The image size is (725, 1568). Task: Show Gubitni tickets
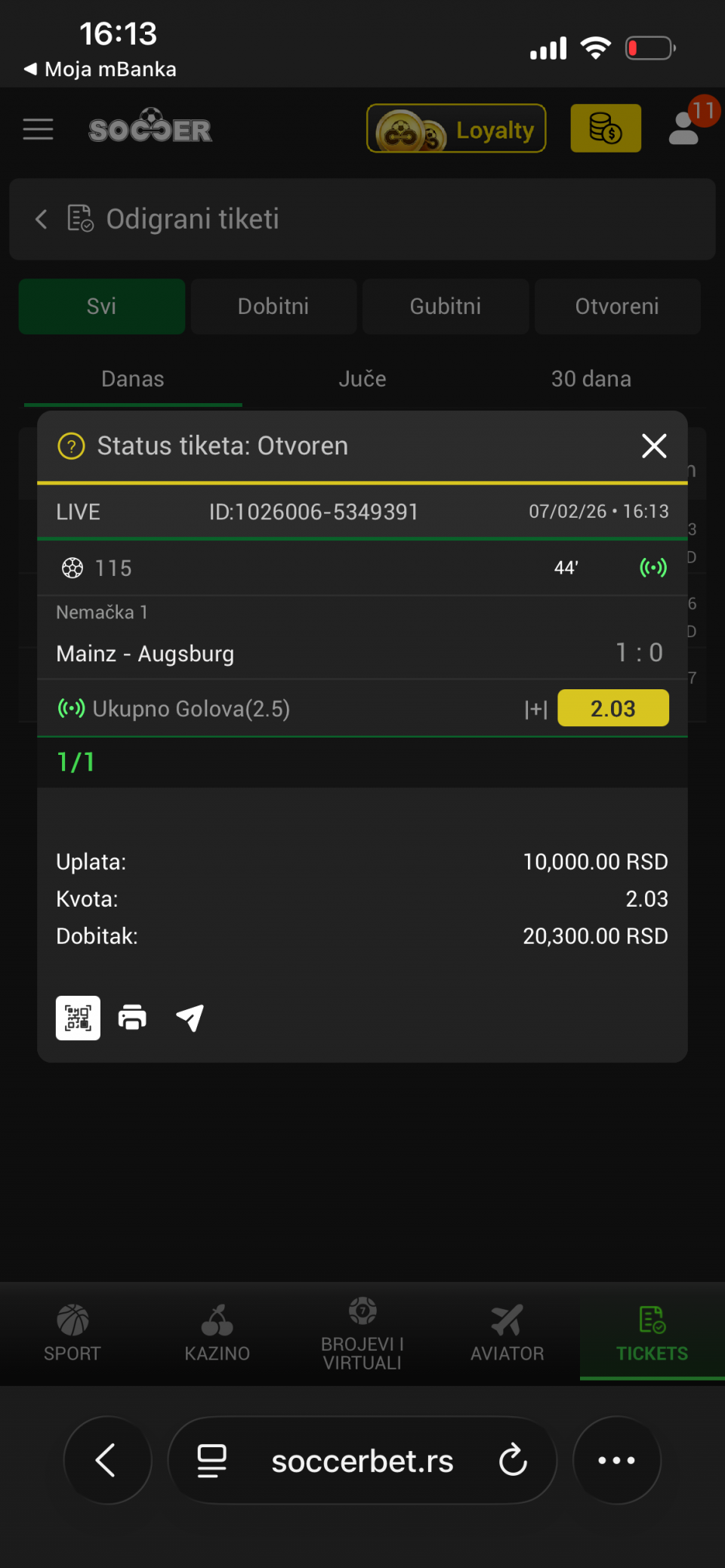click(x=446, y=307)
